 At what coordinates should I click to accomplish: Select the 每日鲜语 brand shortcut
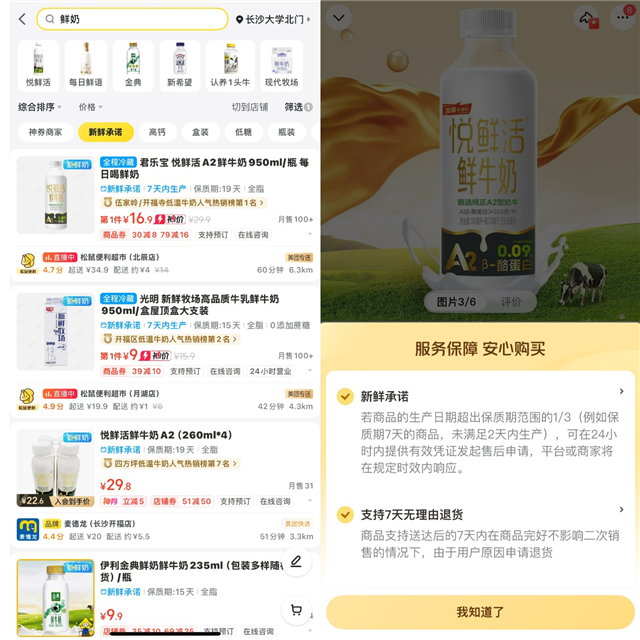tap(86, 65)
